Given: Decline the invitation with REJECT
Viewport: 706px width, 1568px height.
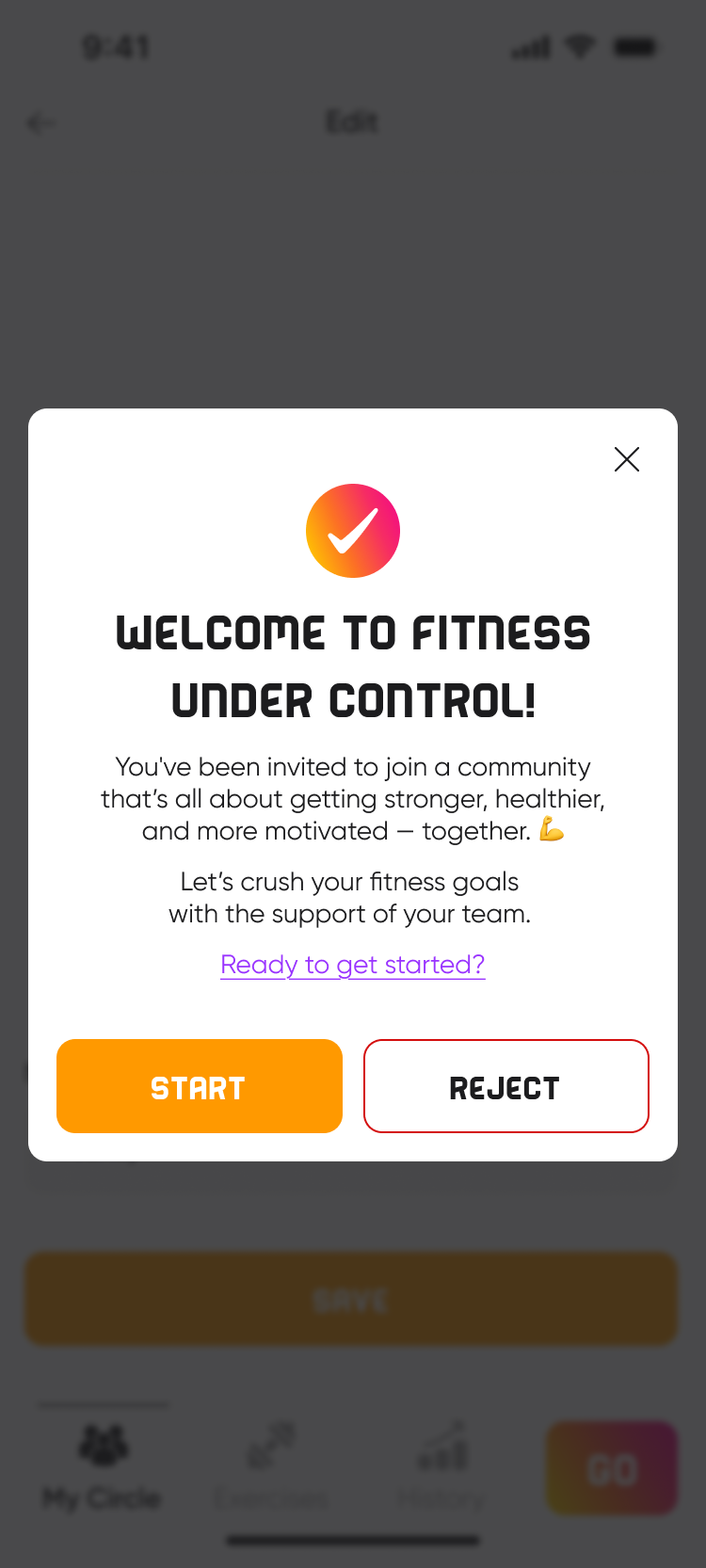Looking at the screenshot, I should 506,1086.
